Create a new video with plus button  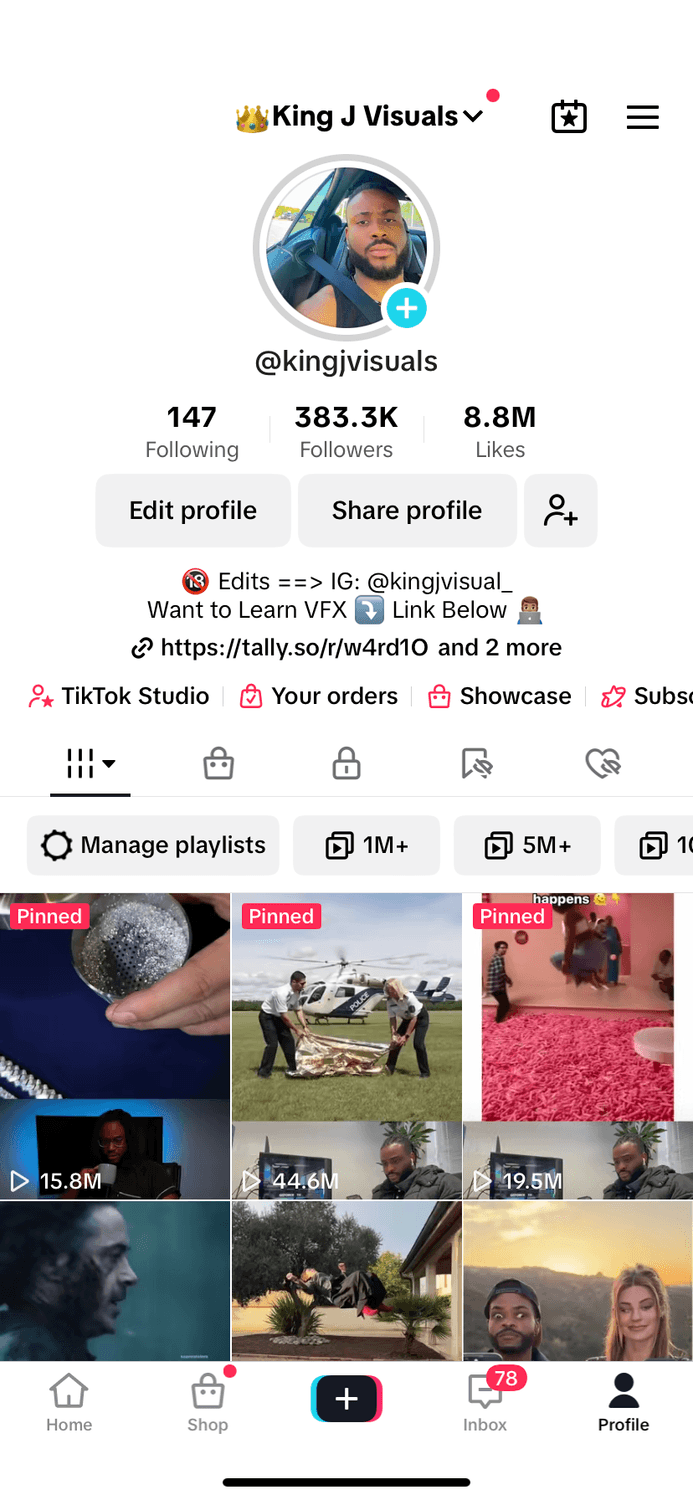point(346,1398)
